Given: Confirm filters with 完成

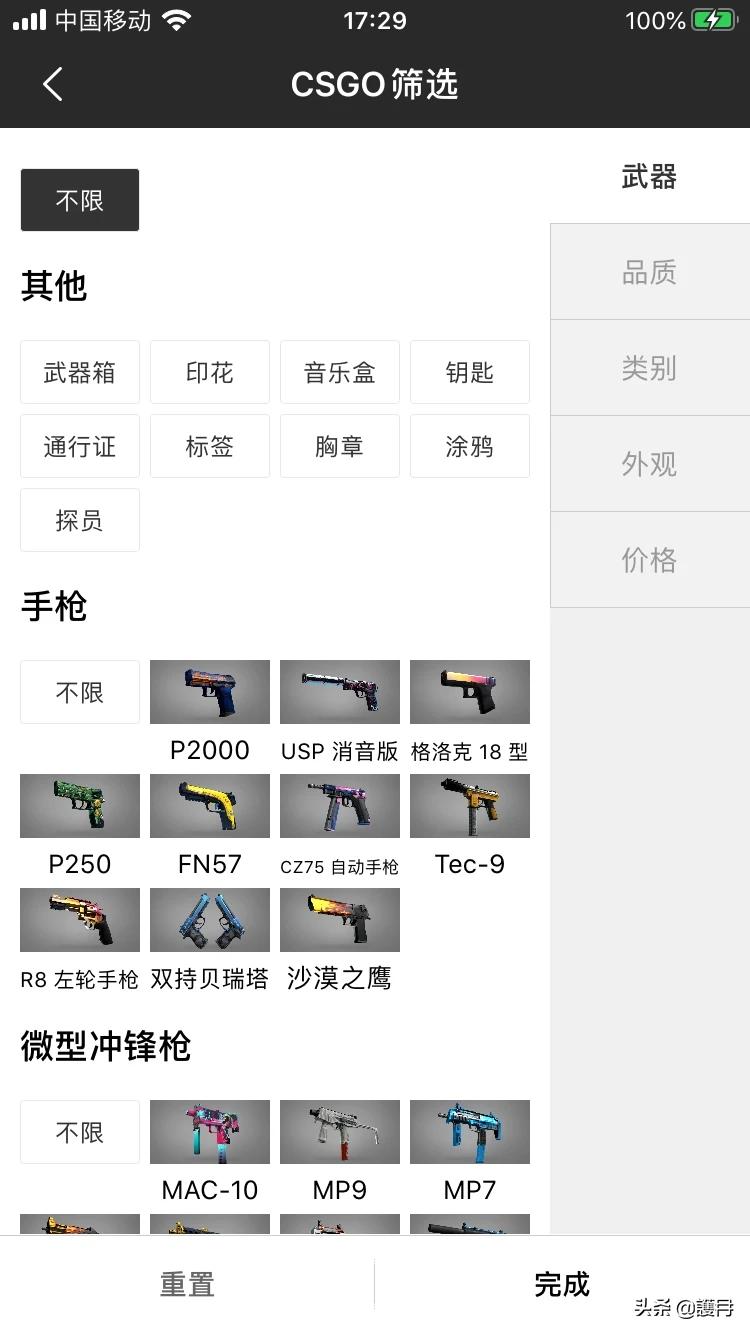Looking at the screenshot, I should [562, 1284].
